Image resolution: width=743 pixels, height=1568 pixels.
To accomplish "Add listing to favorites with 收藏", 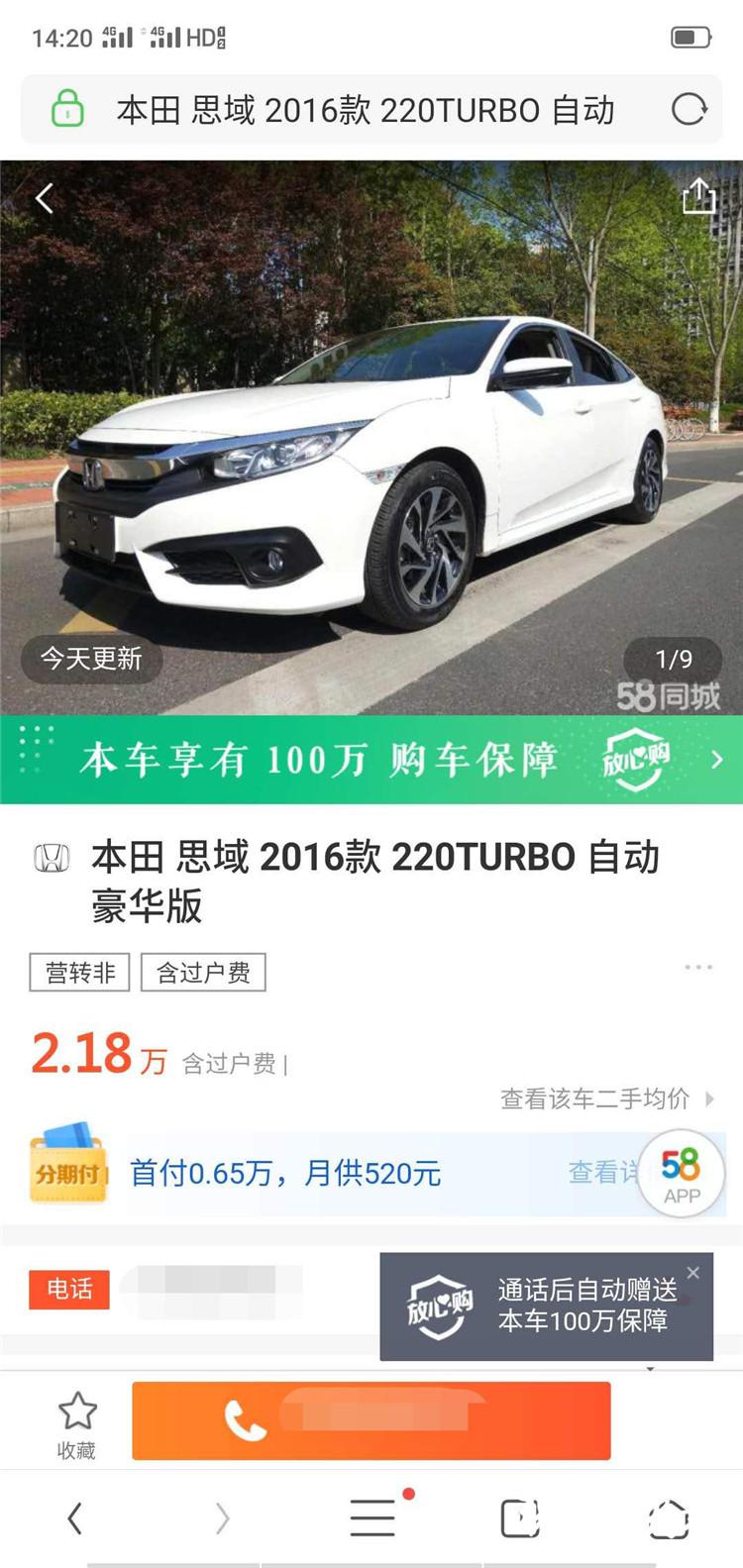I will [x=76, y=1423].
